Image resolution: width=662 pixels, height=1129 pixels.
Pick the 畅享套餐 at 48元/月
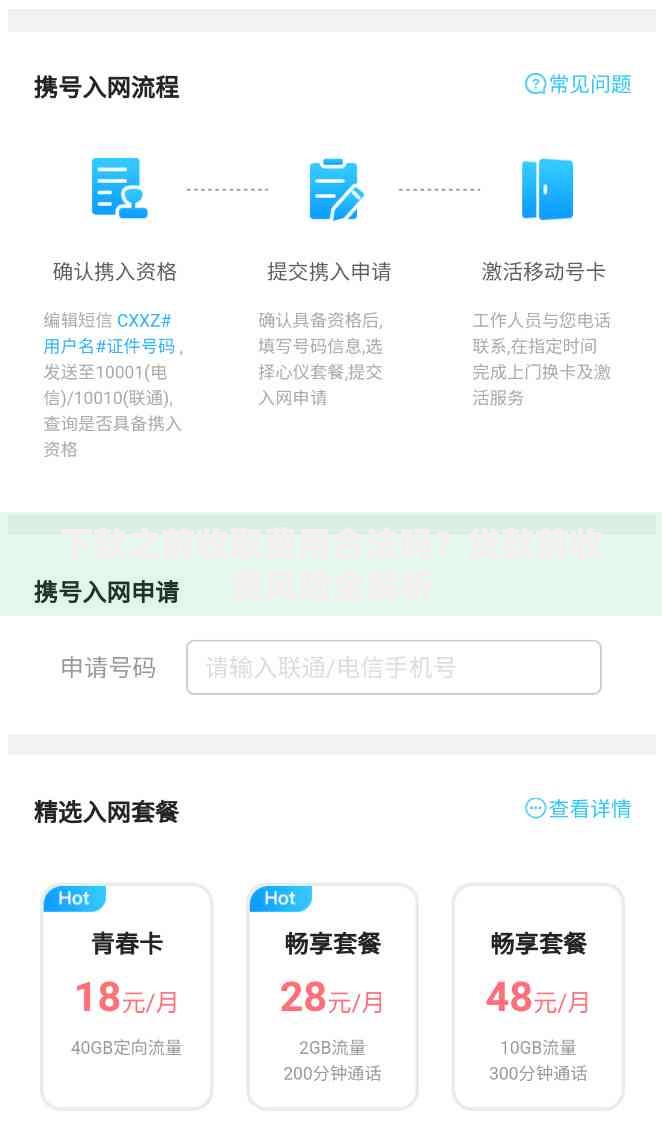click(538, 996)
